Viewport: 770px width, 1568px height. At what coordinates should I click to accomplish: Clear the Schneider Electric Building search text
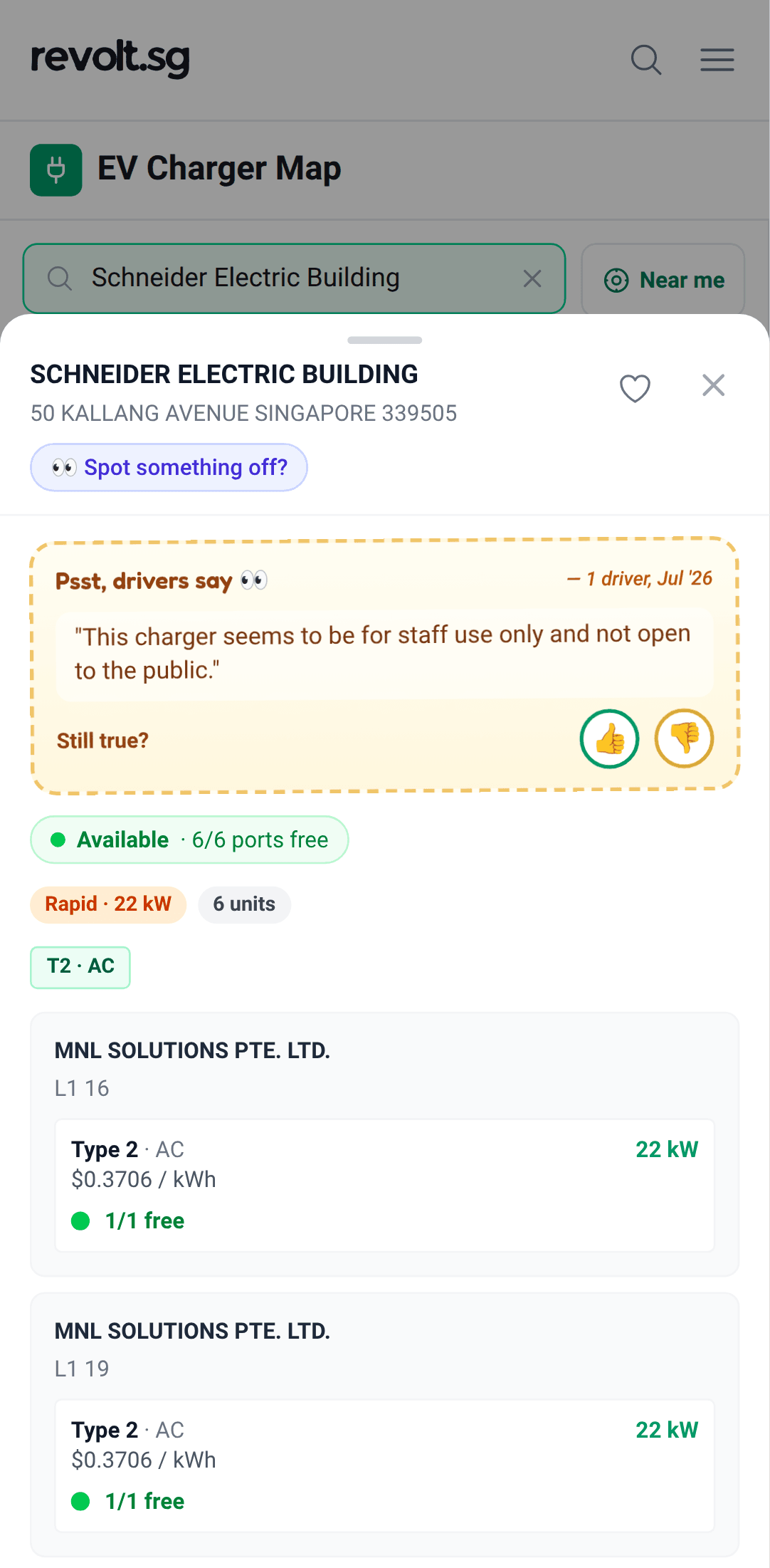click(x=532, y=278)
